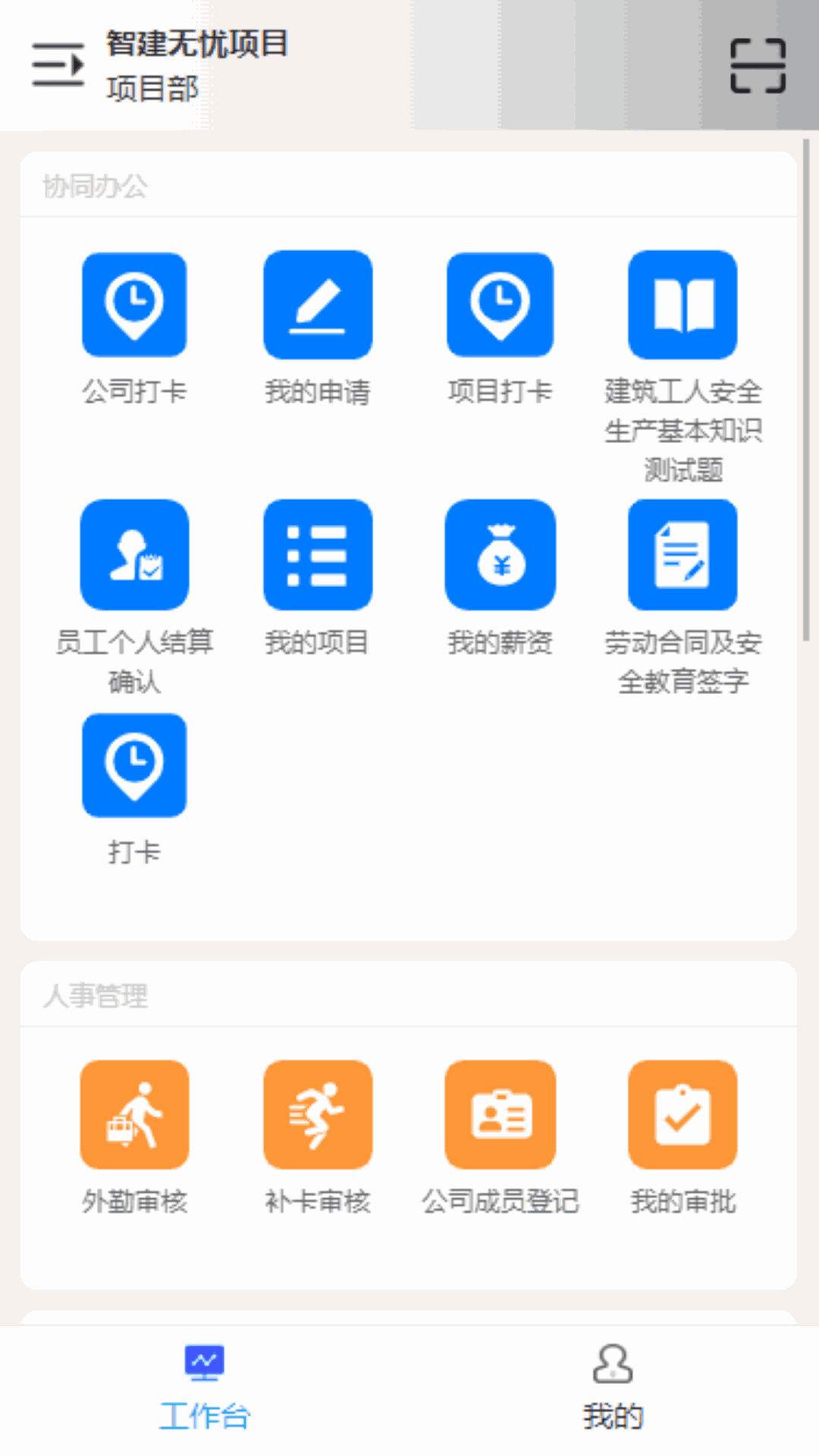Click the 协同办公 section header
Image resolution: width=819 pixels, height=1456 pixels.
pos(94,183)
